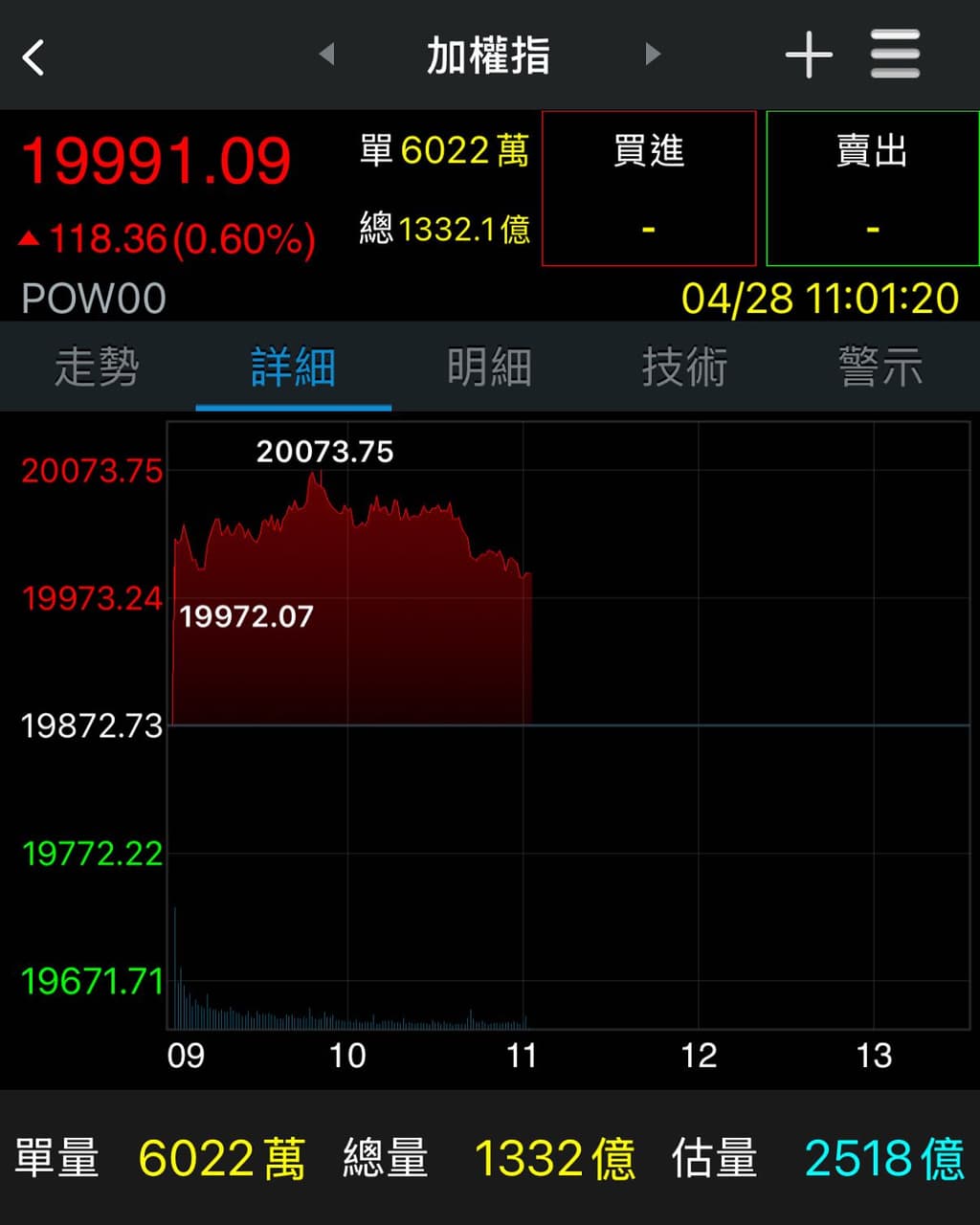
Task: Tap the 詳細 tab currently highlighted
Action: (x=293, y=367)
